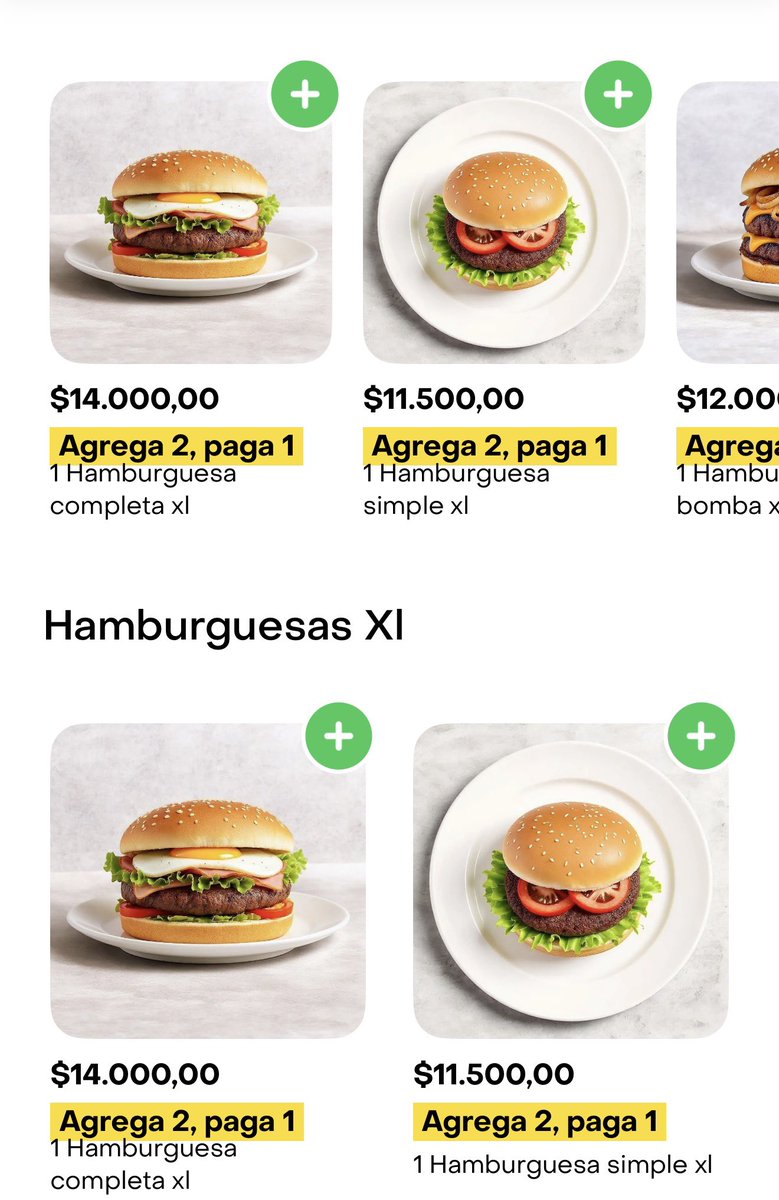Open Hamburguesa completa xl card above Hamburguesas Xl heading
The image size is (779, 1200).
pos(190,222)
